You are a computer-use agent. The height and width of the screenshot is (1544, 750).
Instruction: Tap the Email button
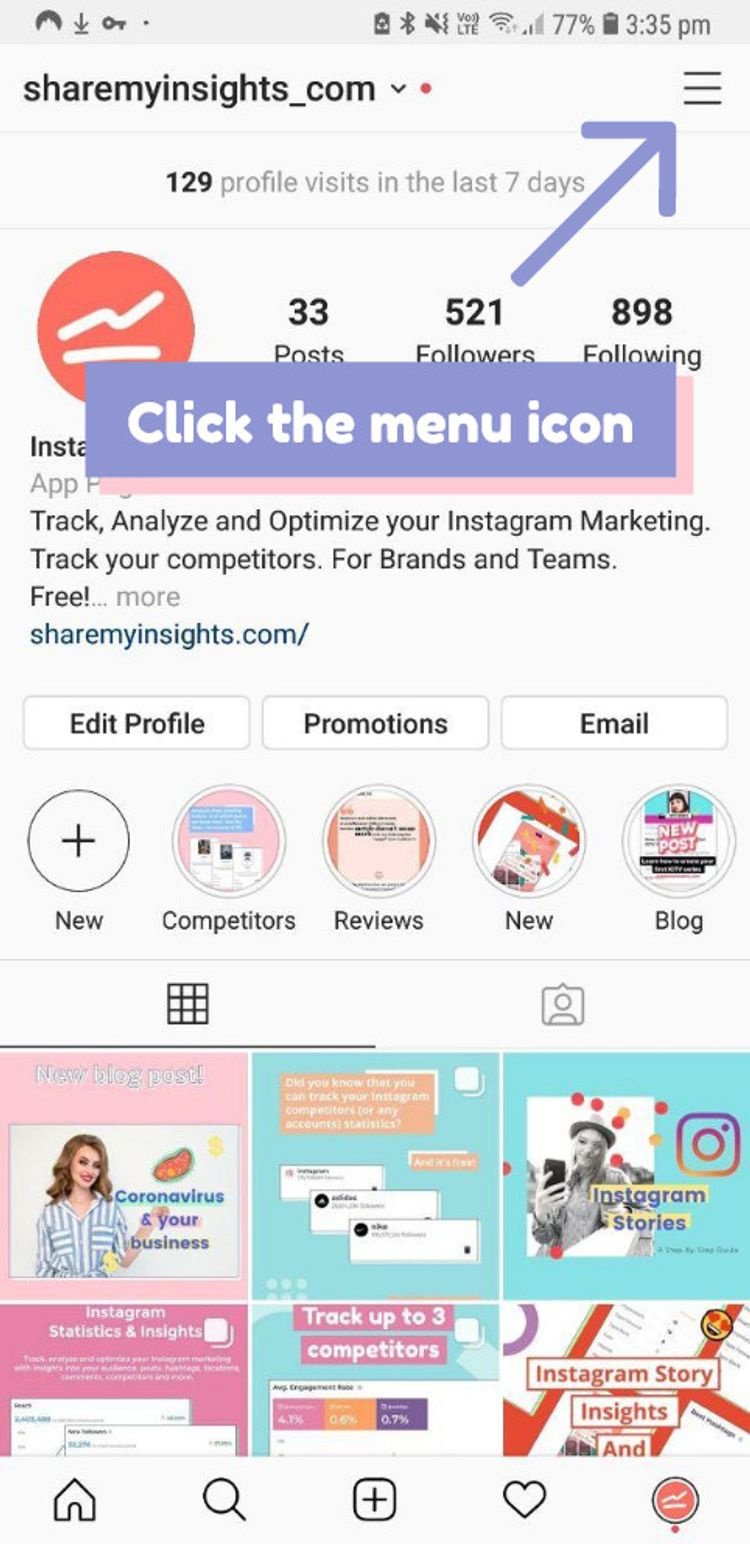[614, 723]
